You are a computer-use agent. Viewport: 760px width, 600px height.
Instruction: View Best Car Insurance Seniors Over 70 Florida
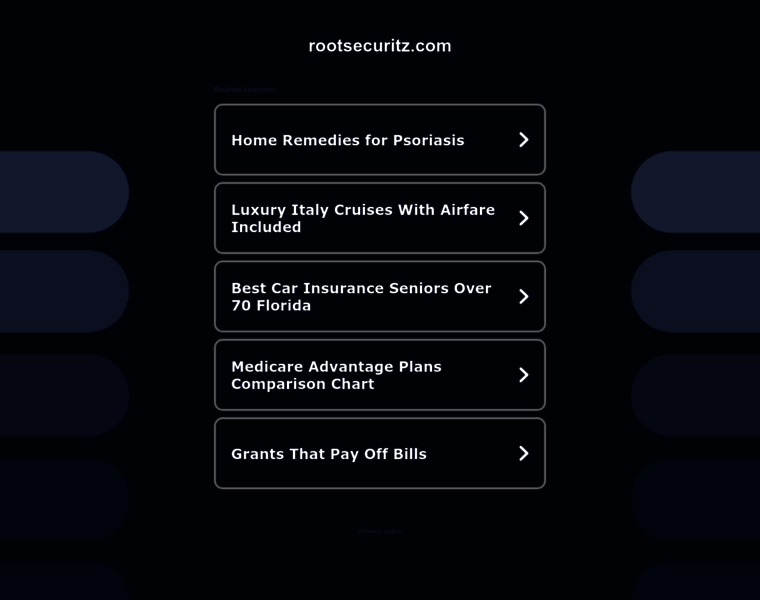379,296
